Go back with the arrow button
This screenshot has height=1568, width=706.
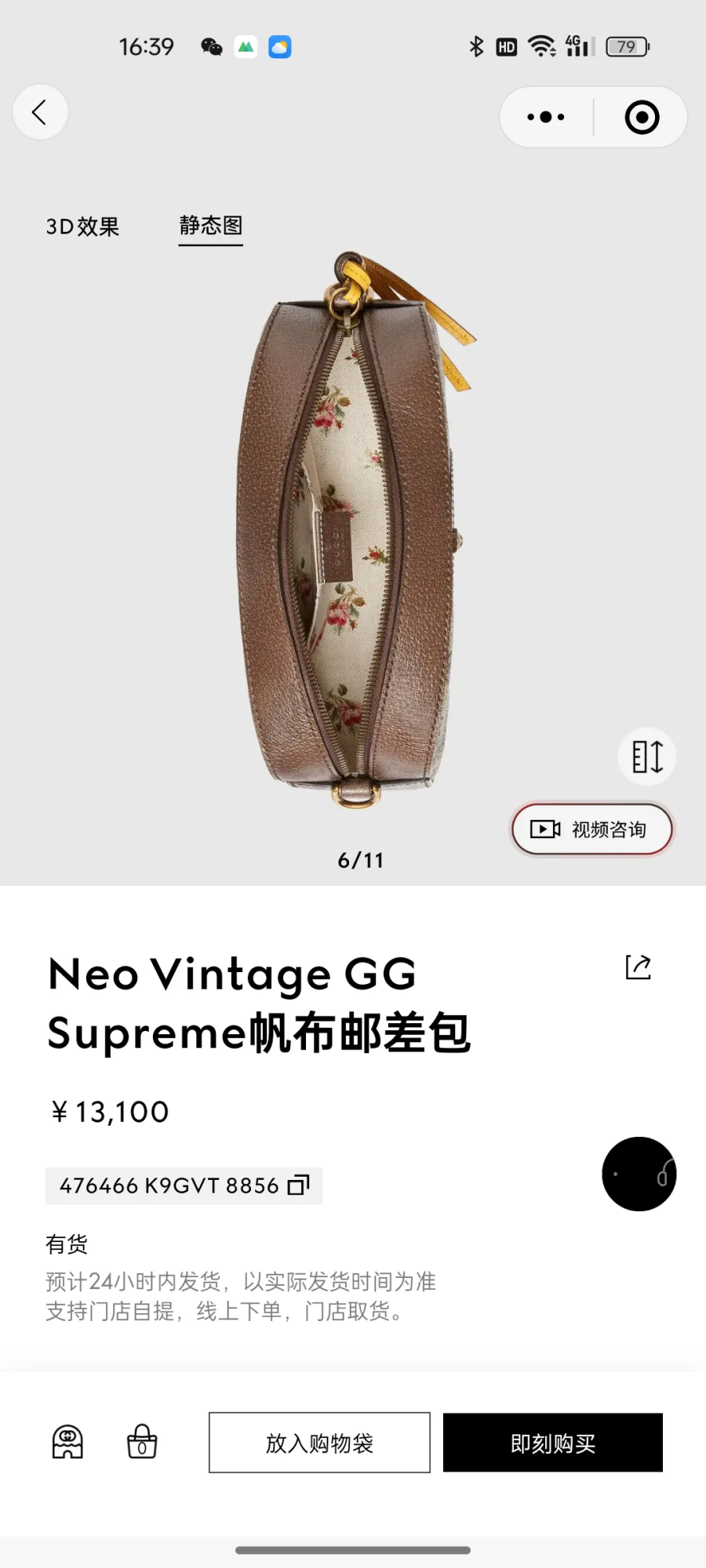coord(40,112)
